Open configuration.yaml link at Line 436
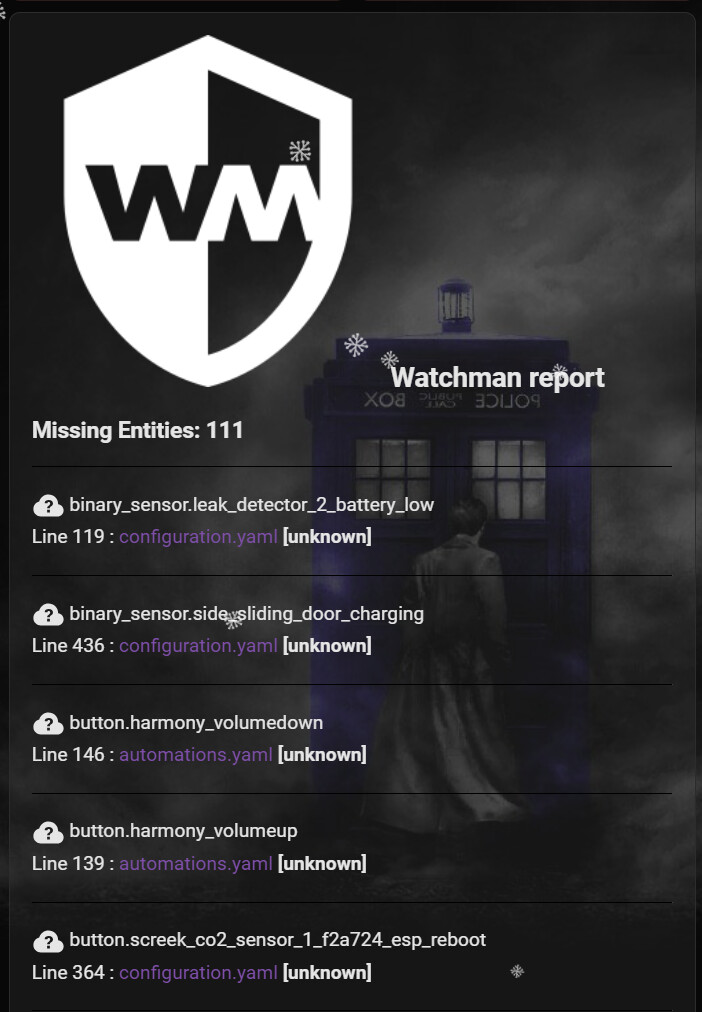 coord(198,646)
